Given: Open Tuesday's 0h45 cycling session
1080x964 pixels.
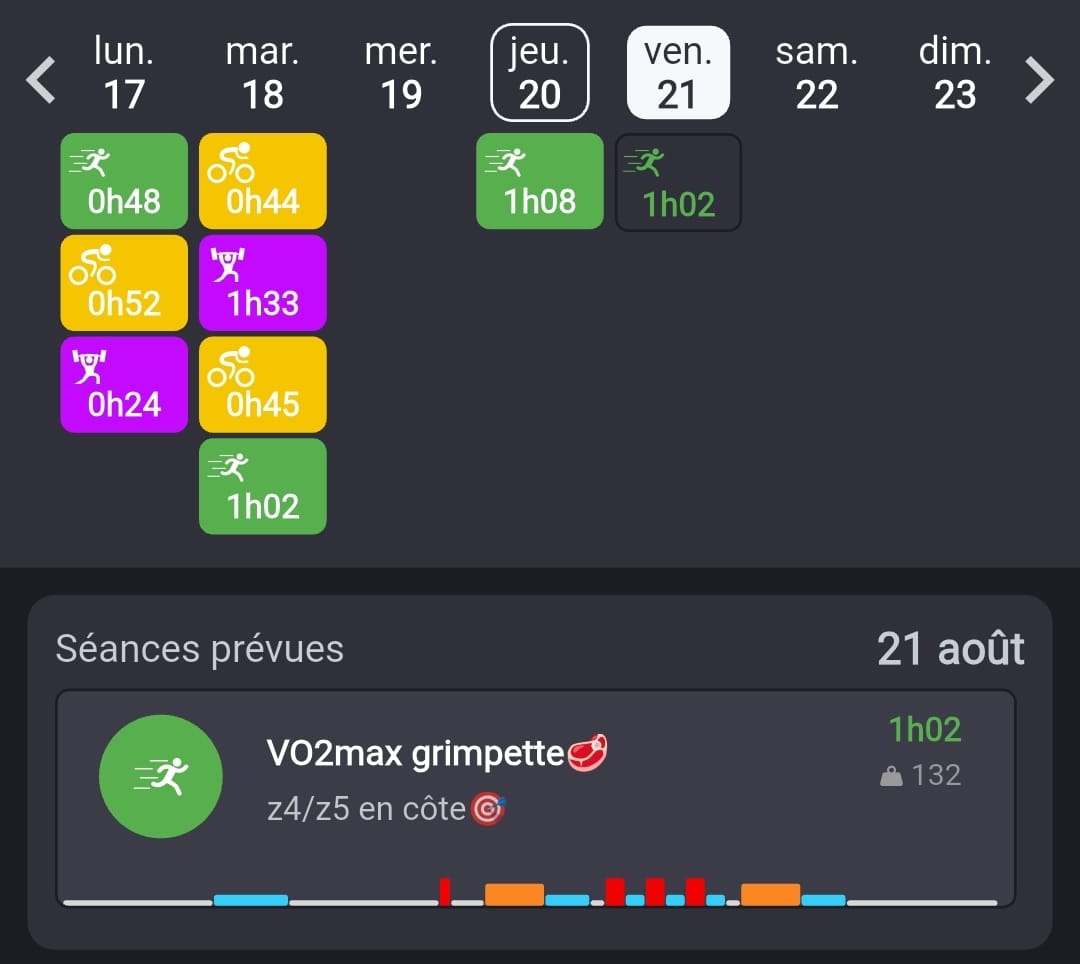Looking at the screenshot, I should pyautogui.click(x=262, y=384).
